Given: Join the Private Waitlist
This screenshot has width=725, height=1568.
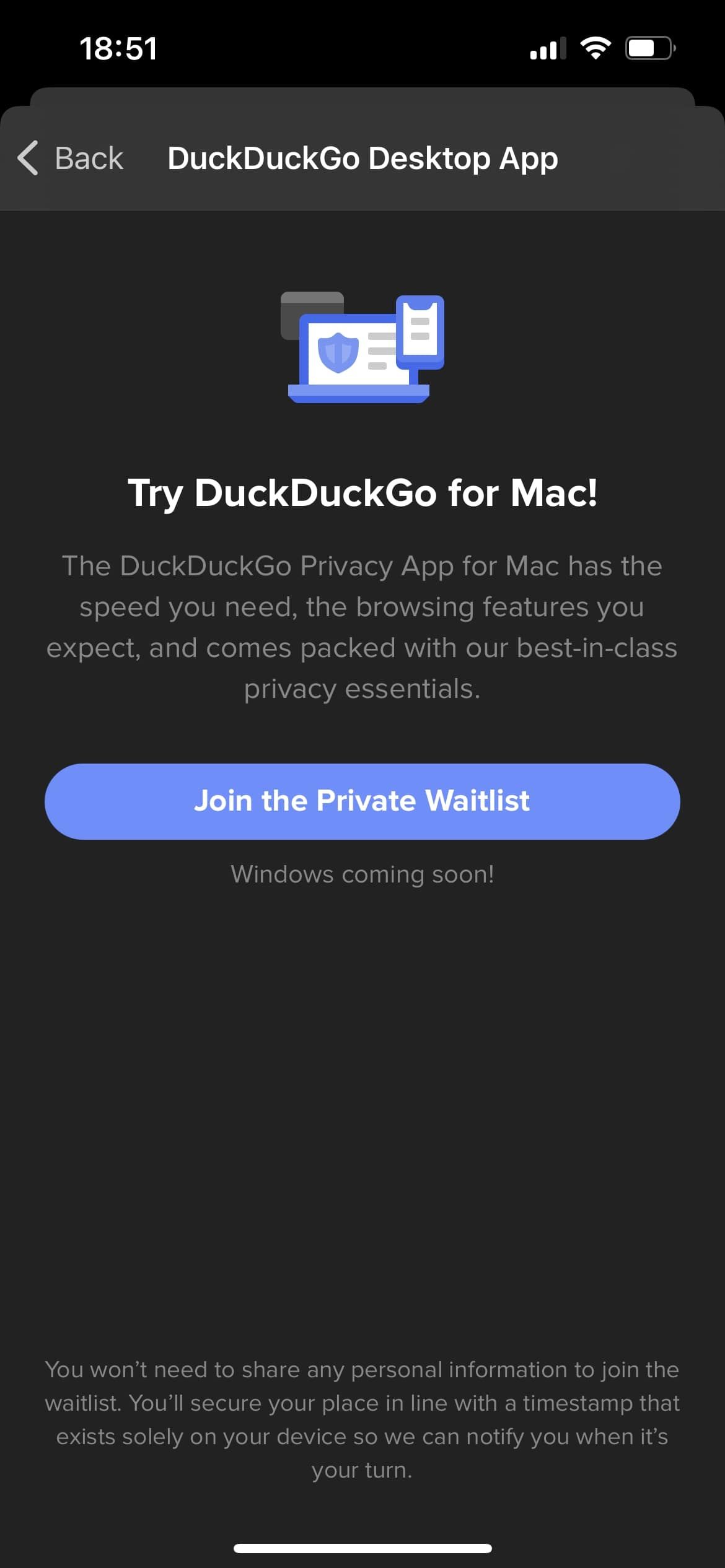Looking at the screenshot, I should tap(362, 801).
